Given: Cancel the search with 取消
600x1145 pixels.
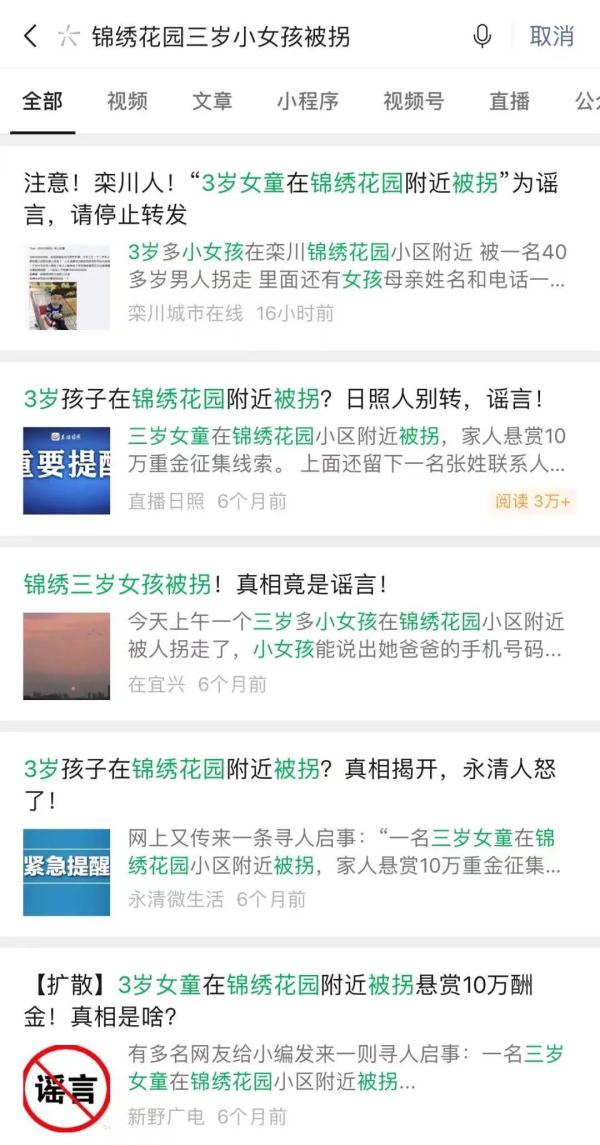Looking at the screenshot, I should point(551,37).
